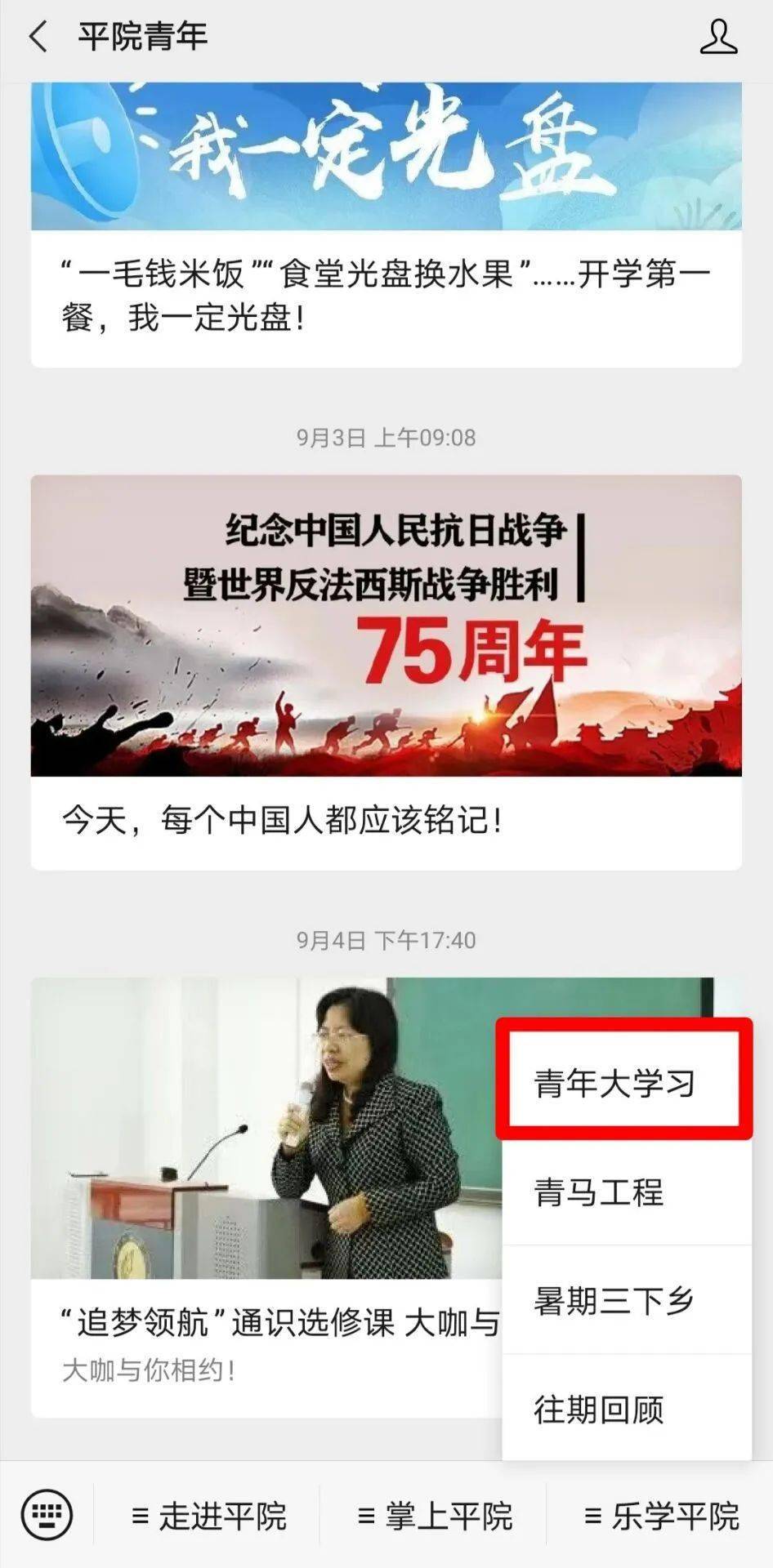Screen dimensions: 773x1568
Task: Expand the 掌上平院 bottom menu
Action: point(434,1516)
